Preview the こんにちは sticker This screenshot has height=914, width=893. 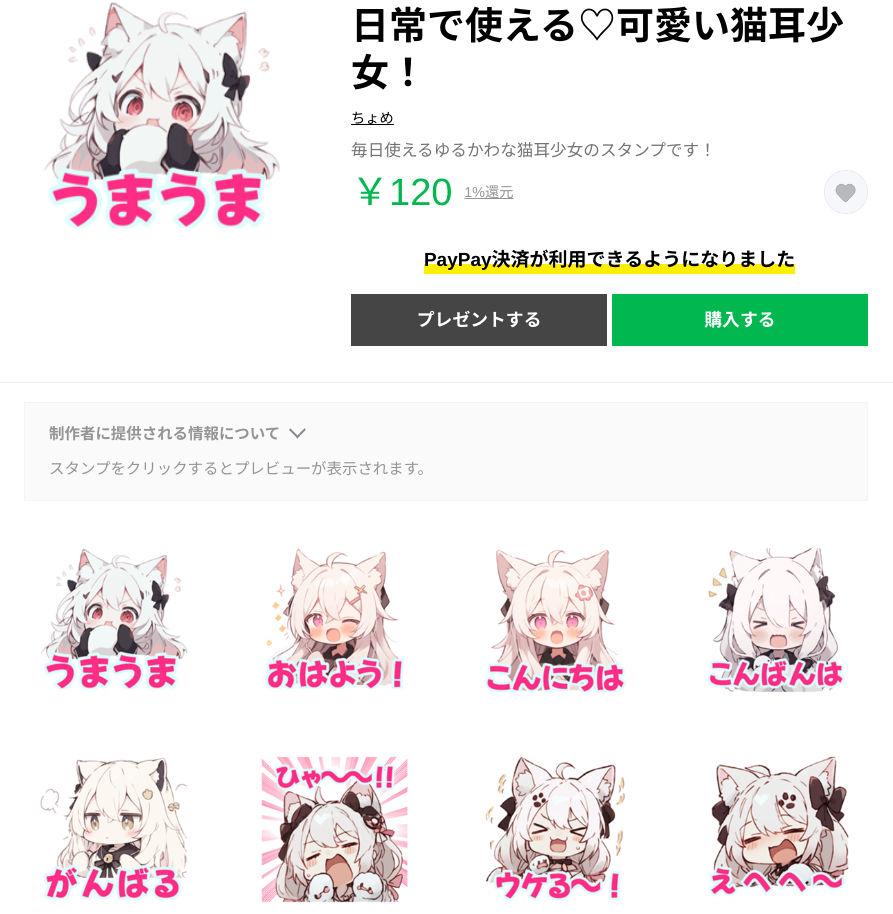pyautogui.click(x=555, y=620)
